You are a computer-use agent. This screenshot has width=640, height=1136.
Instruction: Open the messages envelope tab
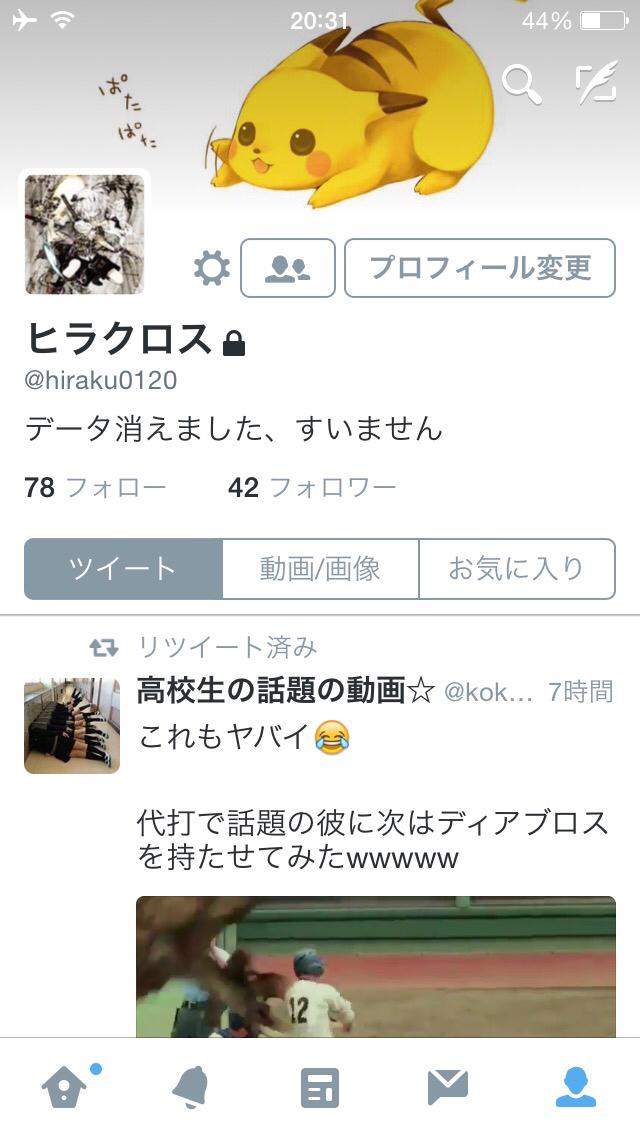[x=448, y=1087]
